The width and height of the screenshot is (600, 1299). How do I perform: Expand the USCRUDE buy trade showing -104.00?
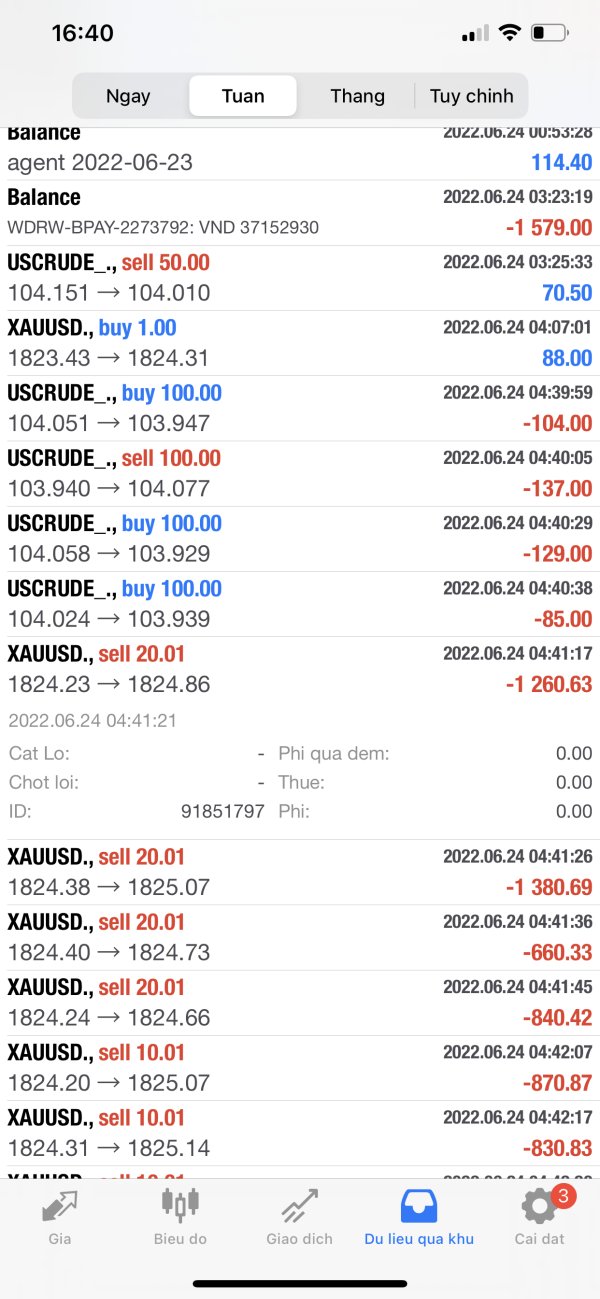click(x=300, y=408)
